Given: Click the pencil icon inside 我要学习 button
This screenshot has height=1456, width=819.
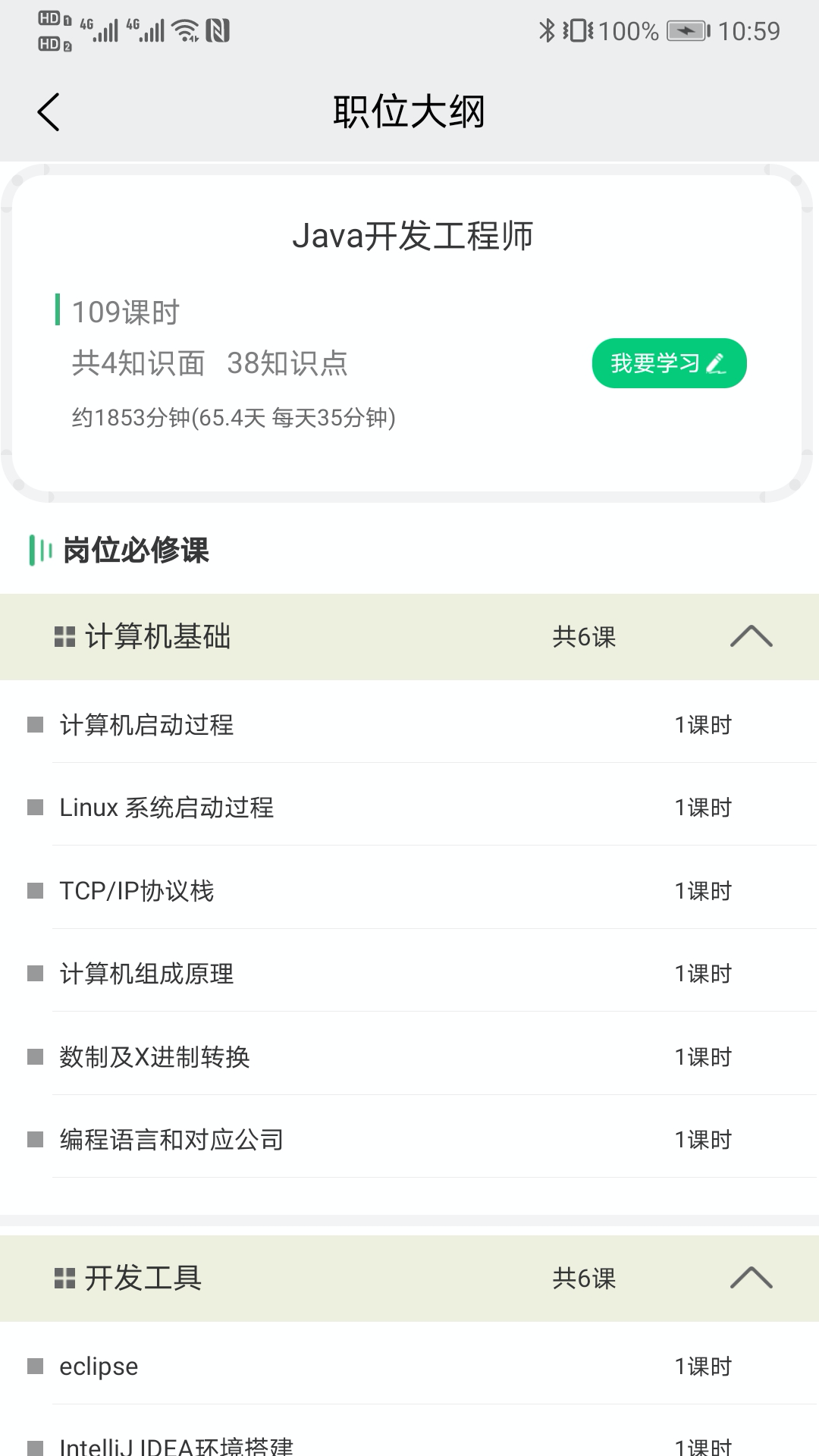Looking at the screenshot, I should (x=714, y=363).
